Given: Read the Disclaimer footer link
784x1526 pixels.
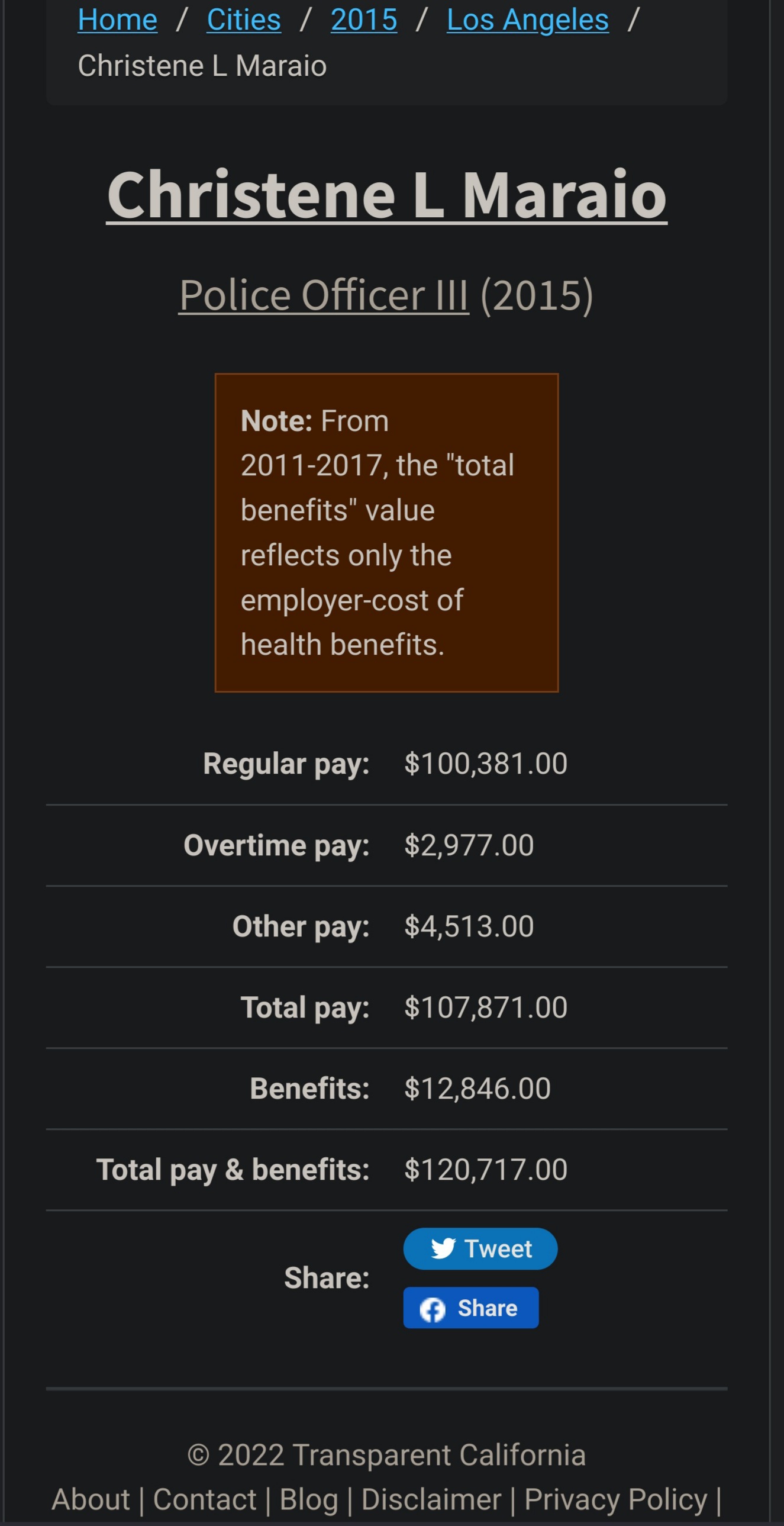Looking at the screenshot, I should pyautogui.click(x=431, y=1499).
